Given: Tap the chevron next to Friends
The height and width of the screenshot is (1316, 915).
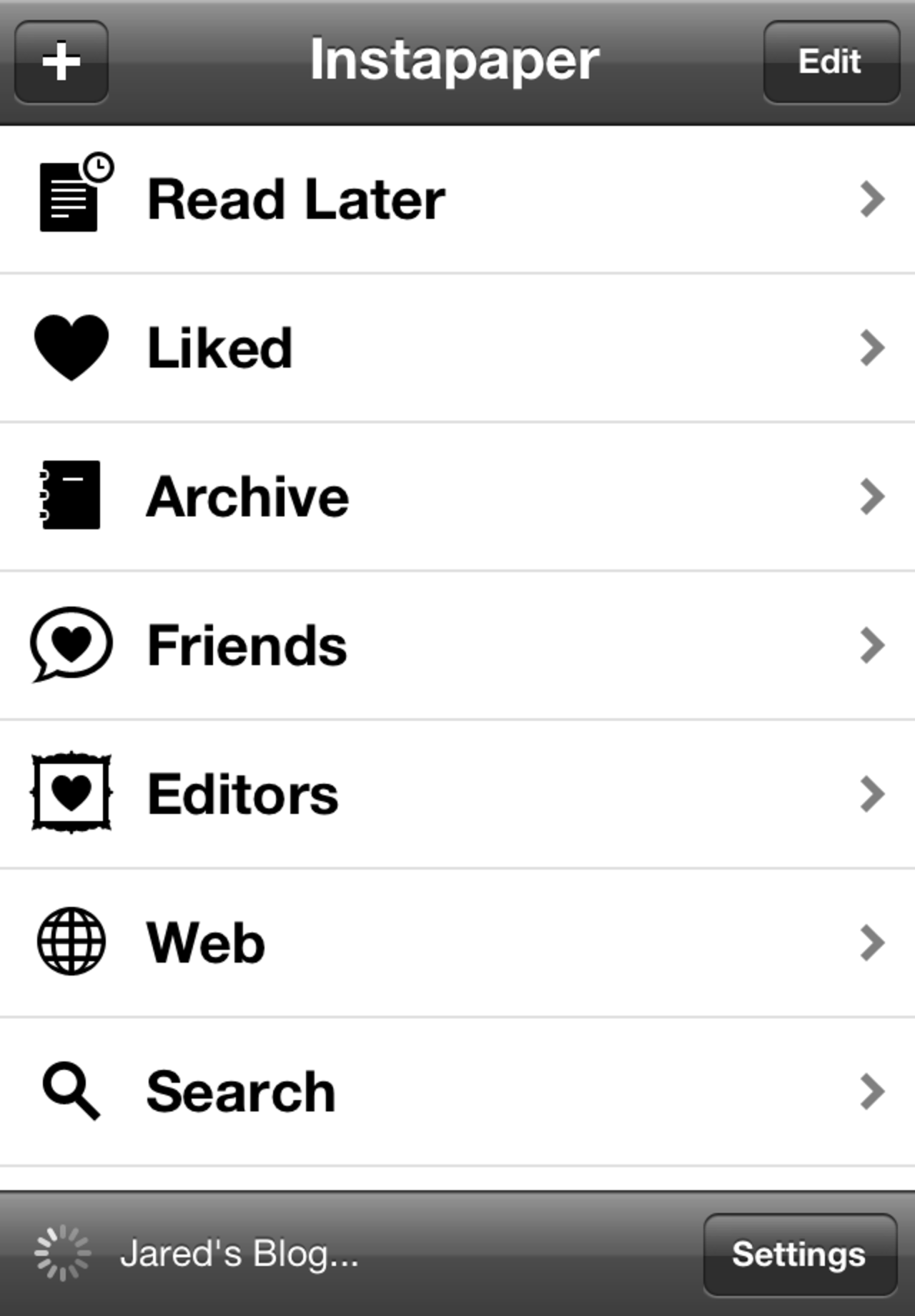Looking at the screenshot, I should tap(871, 644).
